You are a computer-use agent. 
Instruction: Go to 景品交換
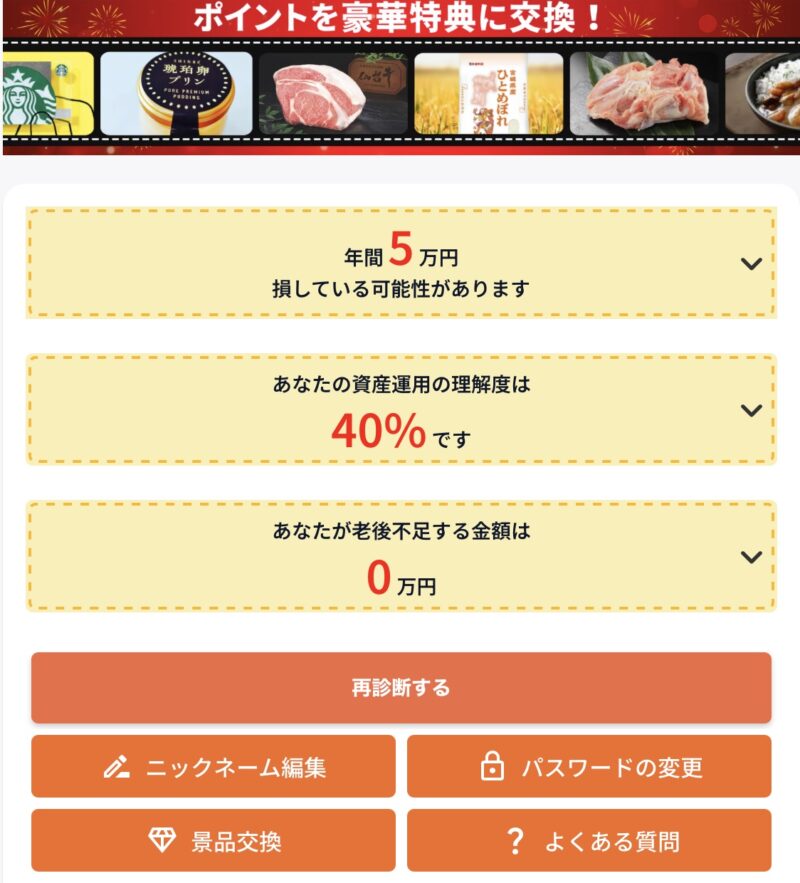[213, 841]
